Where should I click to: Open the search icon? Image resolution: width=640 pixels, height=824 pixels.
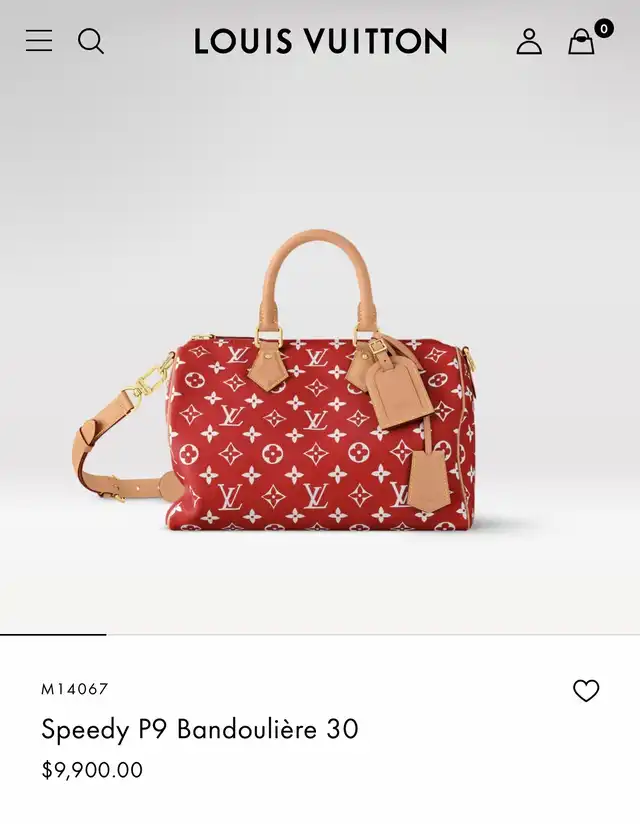click(x=91, y=41)
